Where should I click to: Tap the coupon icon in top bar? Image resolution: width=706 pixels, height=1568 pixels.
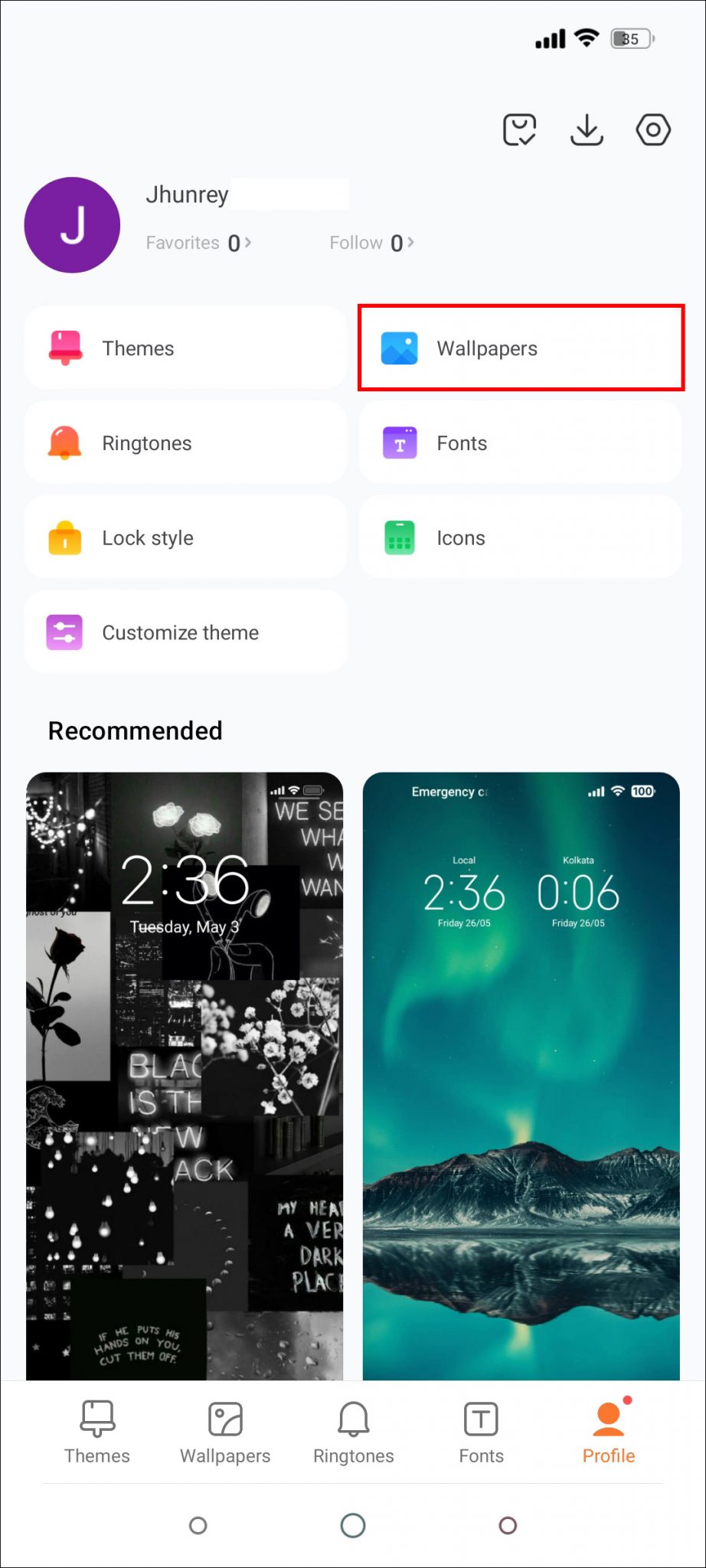(519, 129)
